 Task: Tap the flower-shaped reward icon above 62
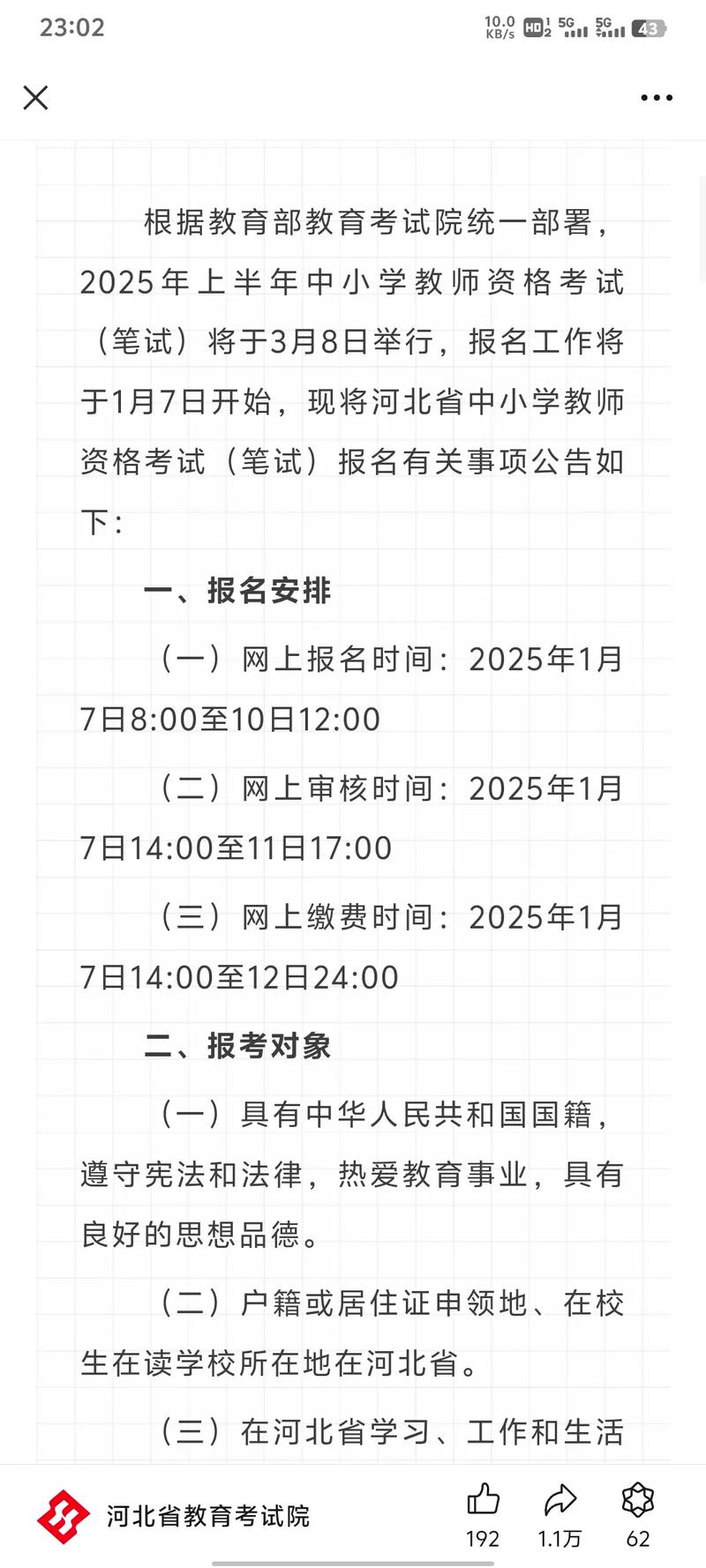pyautogui.click(x=637, y=1501)
